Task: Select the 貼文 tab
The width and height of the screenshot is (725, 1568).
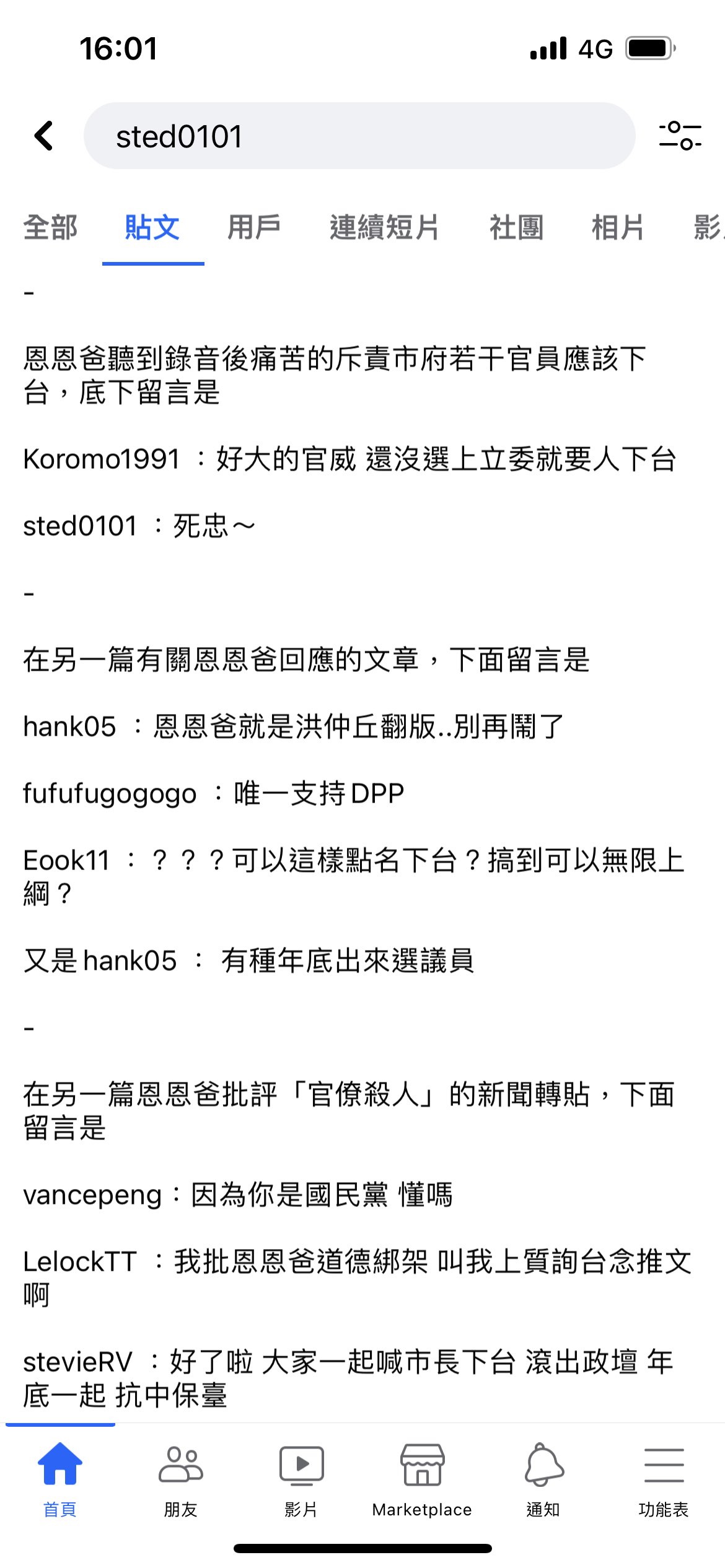Action: 152,227
